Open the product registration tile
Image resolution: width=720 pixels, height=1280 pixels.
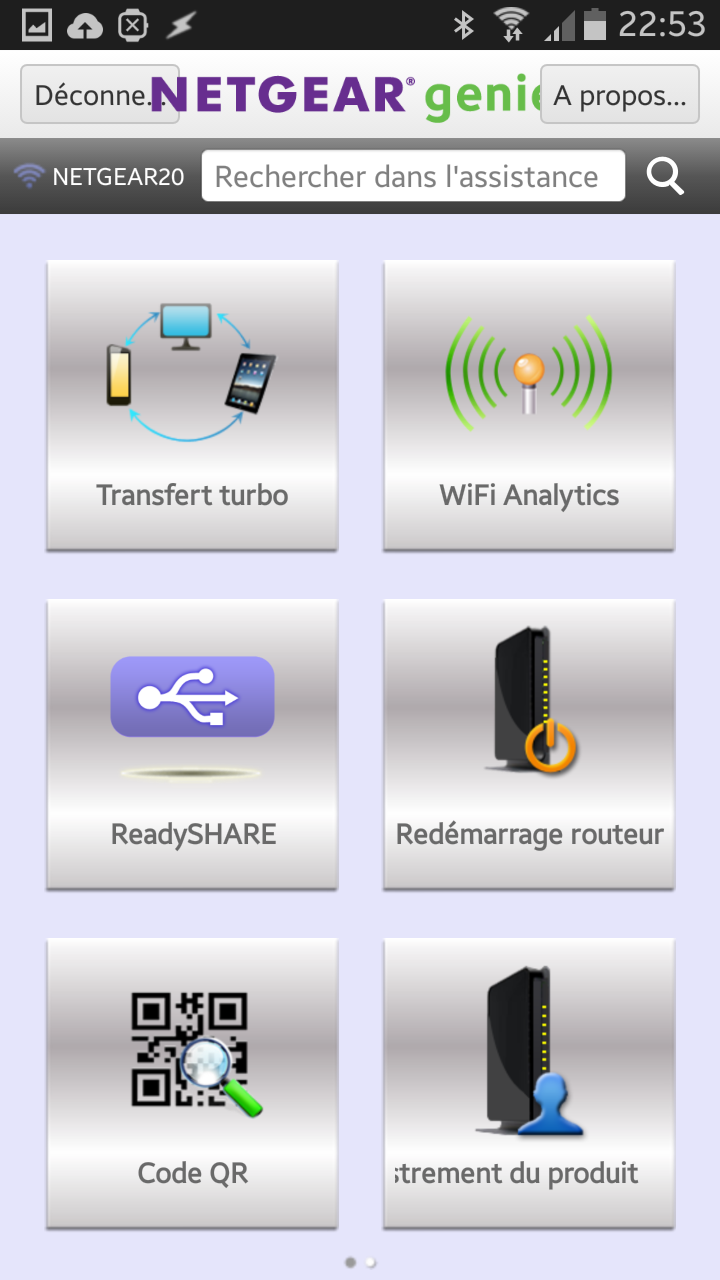529,1082
